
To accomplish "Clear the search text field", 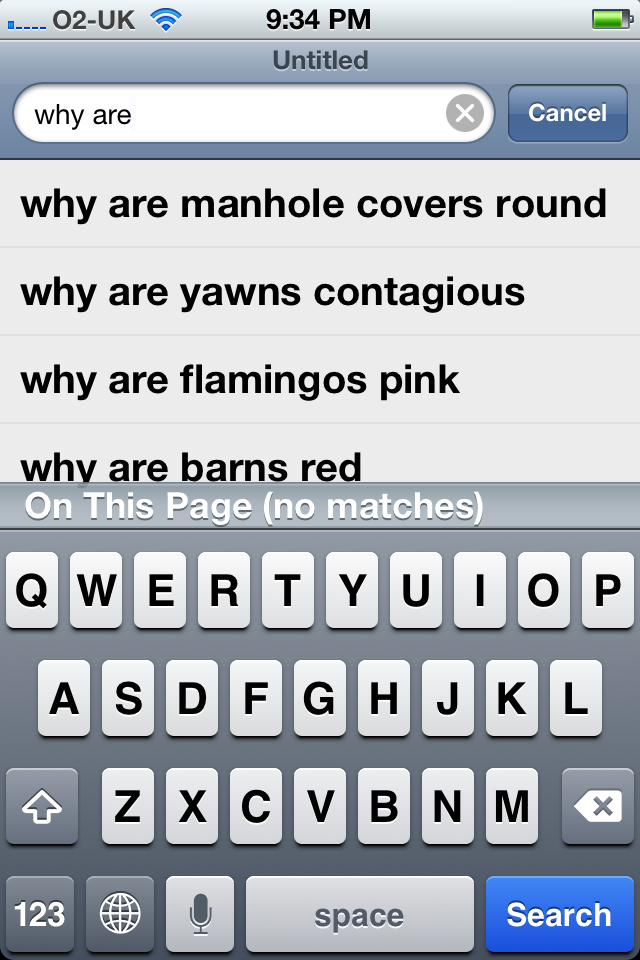I will pyautogui.click(x=464, y=114).
